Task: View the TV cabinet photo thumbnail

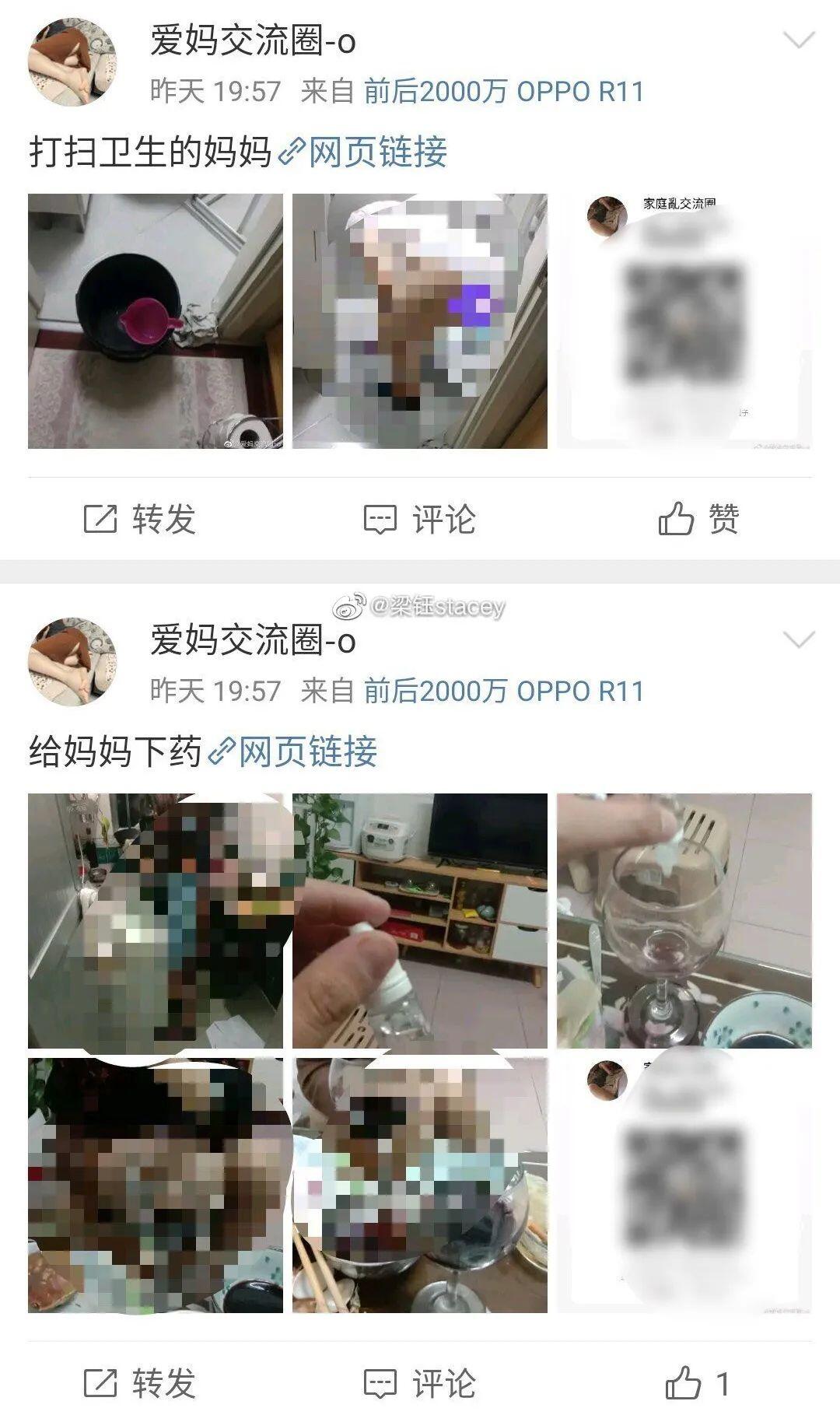Action: tap(420, 920)
